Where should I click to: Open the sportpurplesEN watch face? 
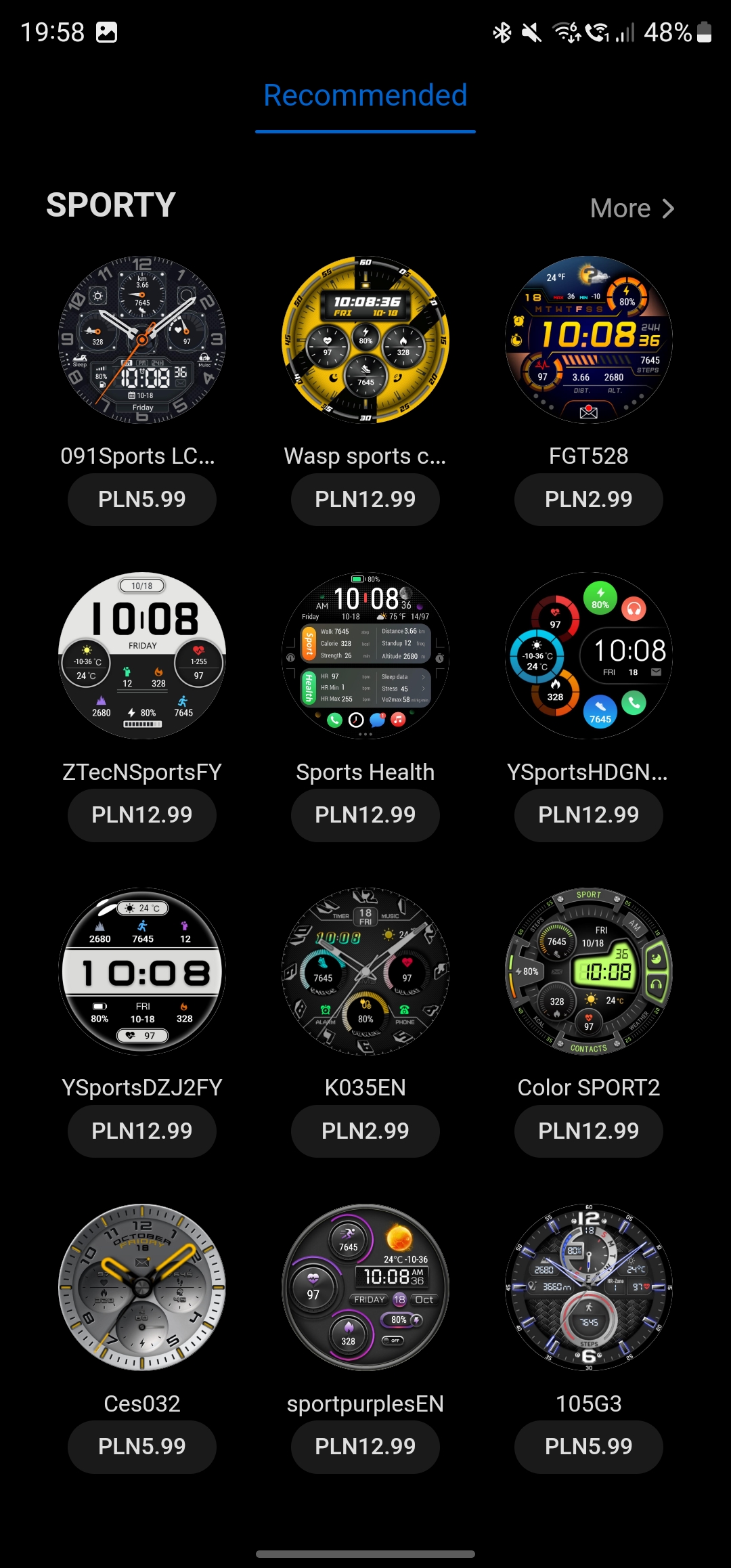point(365,1288)
